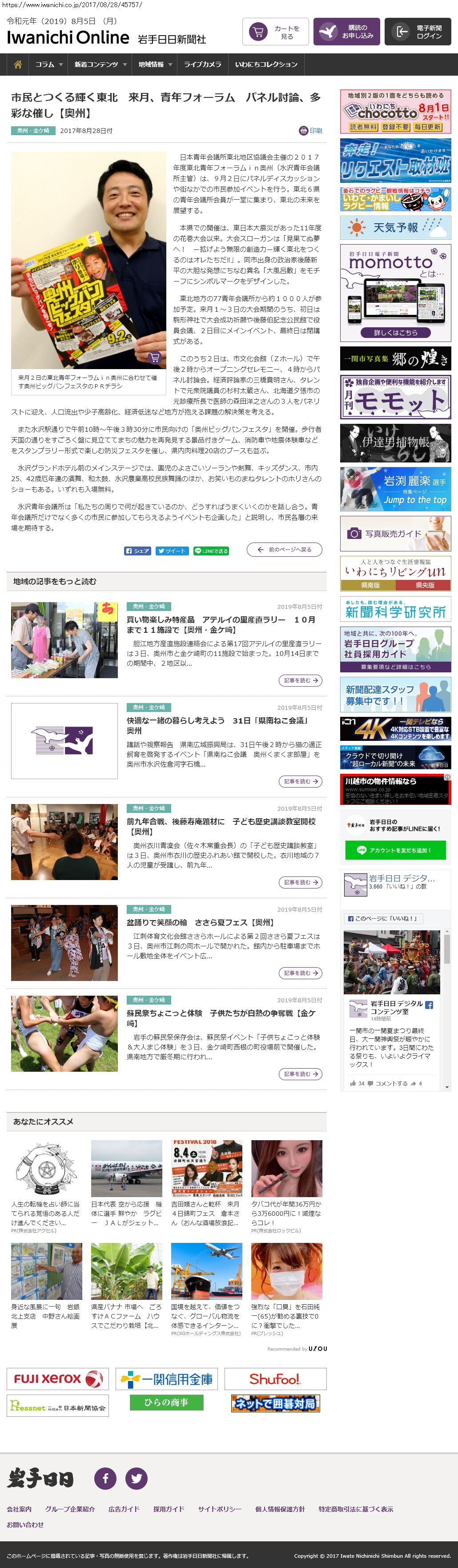The width and height of the screenshot is (458, 1568).
Task: Open the サイトポリシー footer link
Action: click(219, 1509)
